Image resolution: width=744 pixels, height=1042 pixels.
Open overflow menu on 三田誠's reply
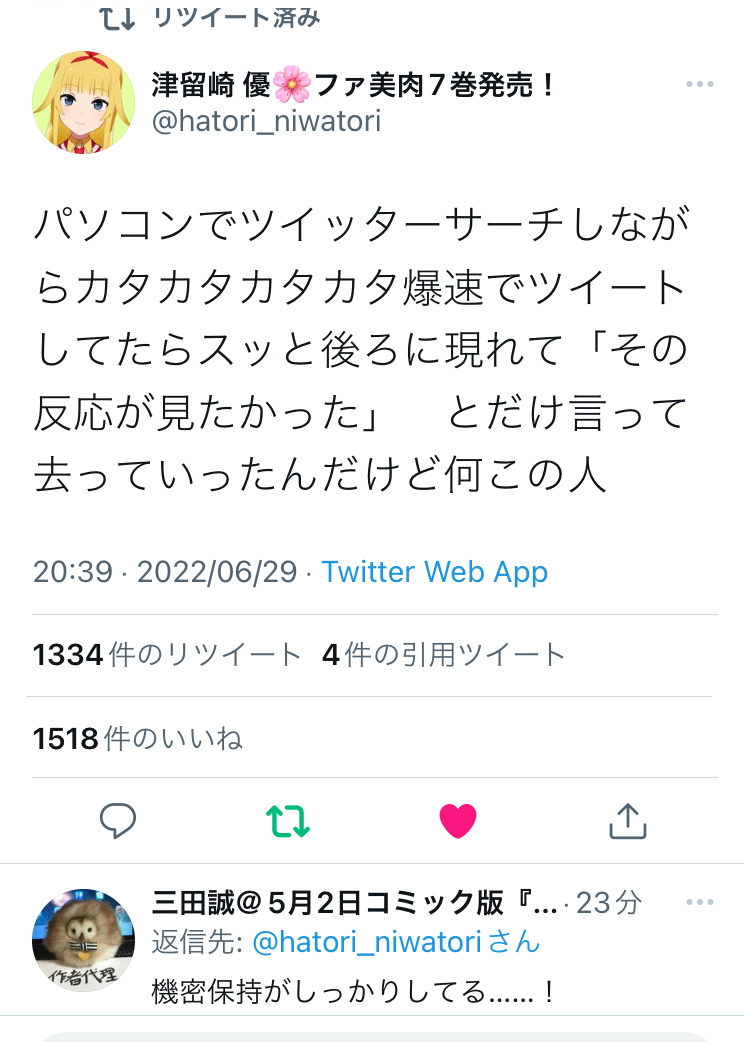click(700, 903)
